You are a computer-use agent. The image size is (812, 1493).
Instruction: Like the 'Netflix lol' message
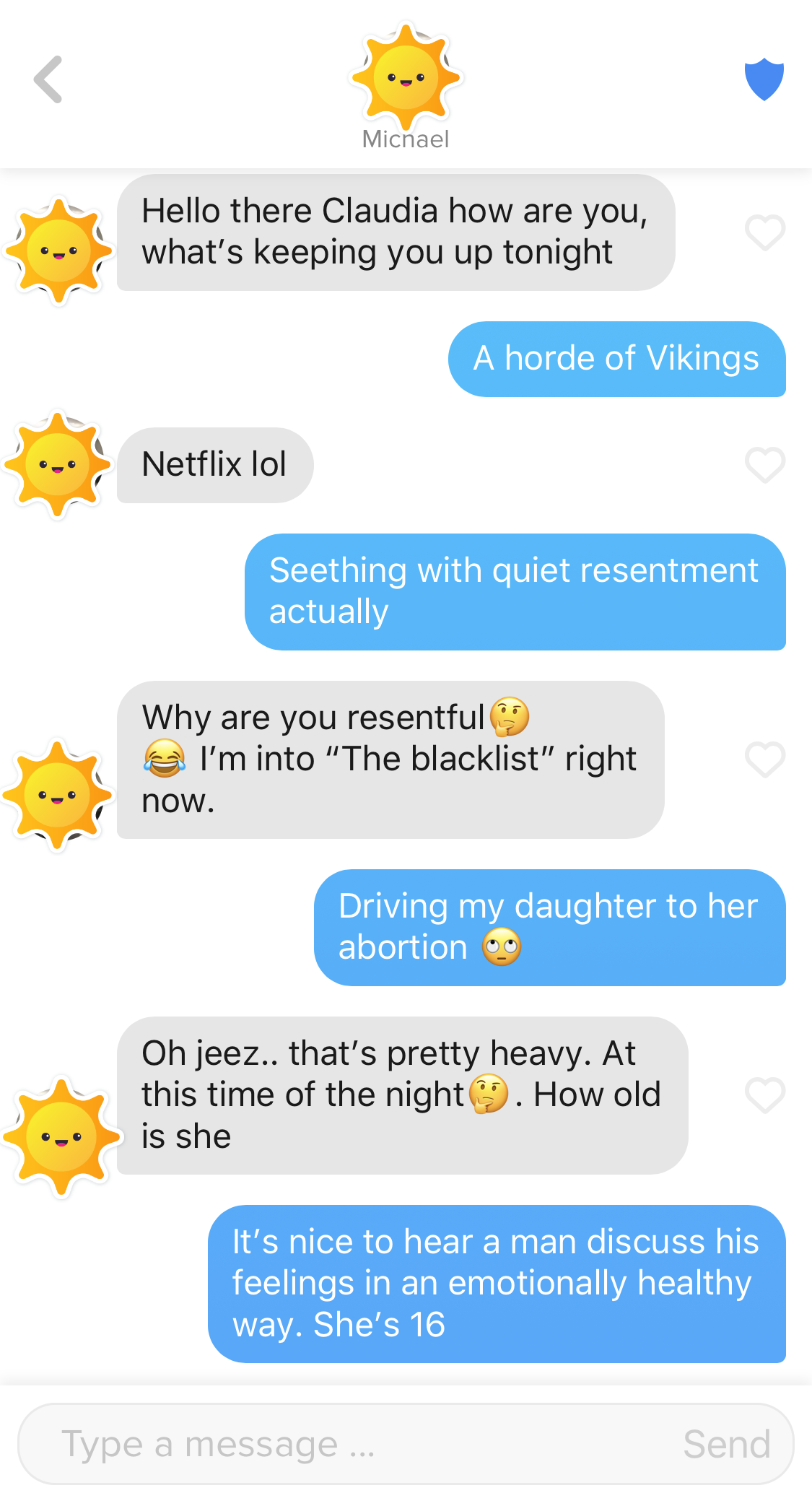tap(764, 465)
